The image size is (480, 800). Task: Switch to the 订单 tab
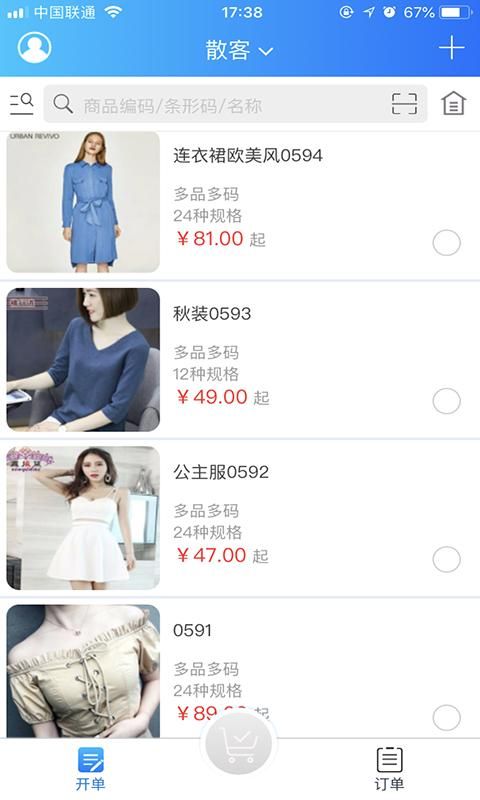389,768
